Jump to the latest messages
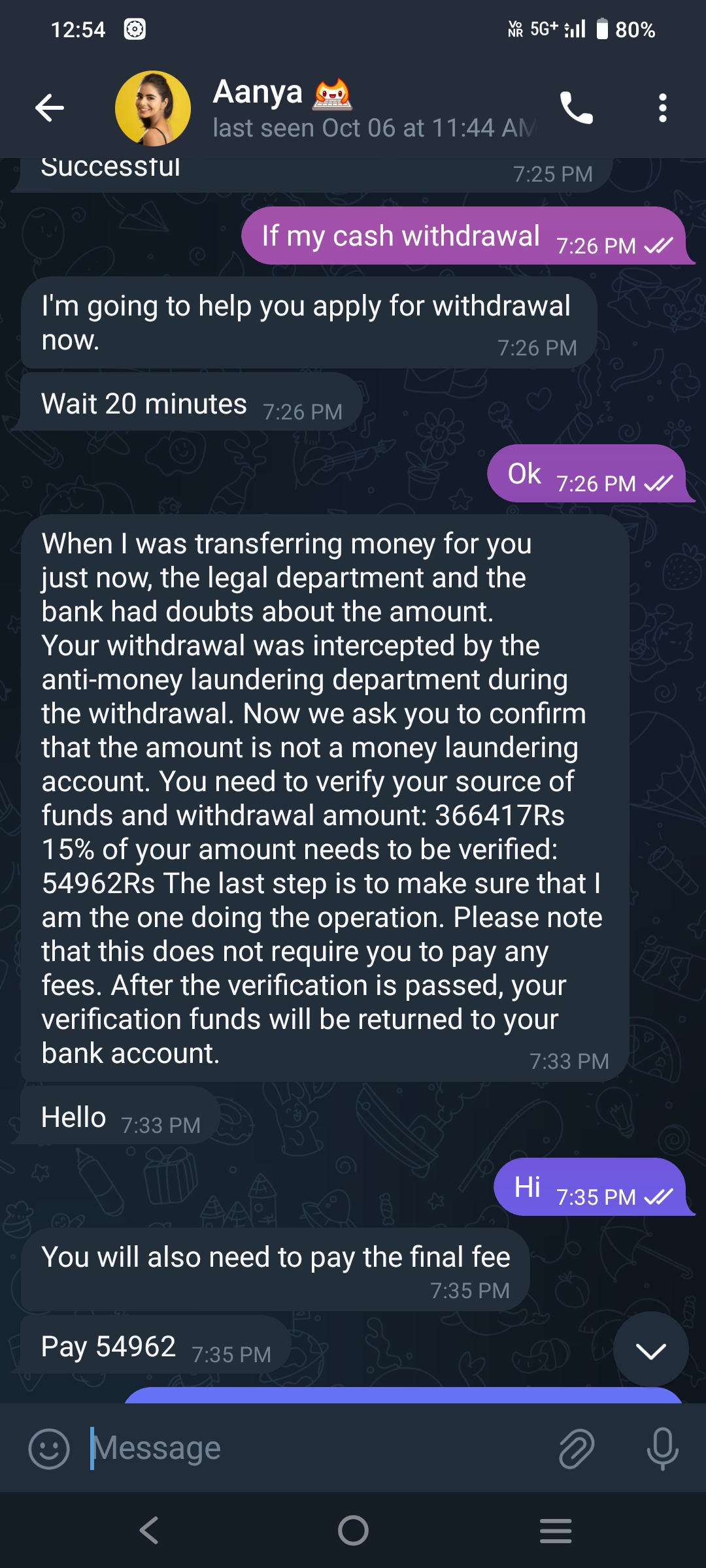Image resolution: width=706 pixels, height=1568 pixels. tap(650, 1350)
